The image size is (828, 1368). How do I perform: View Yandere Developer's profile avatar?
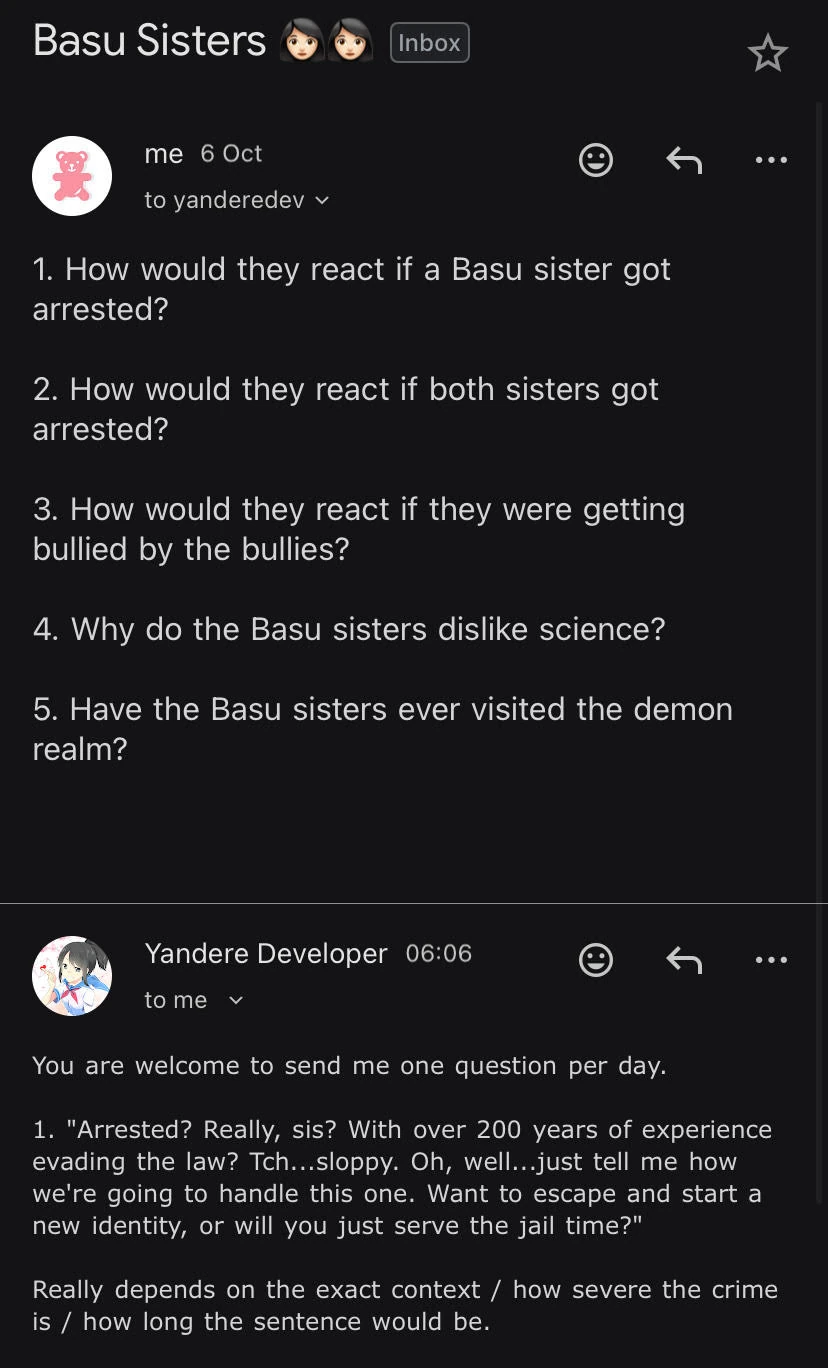(72, 976)
